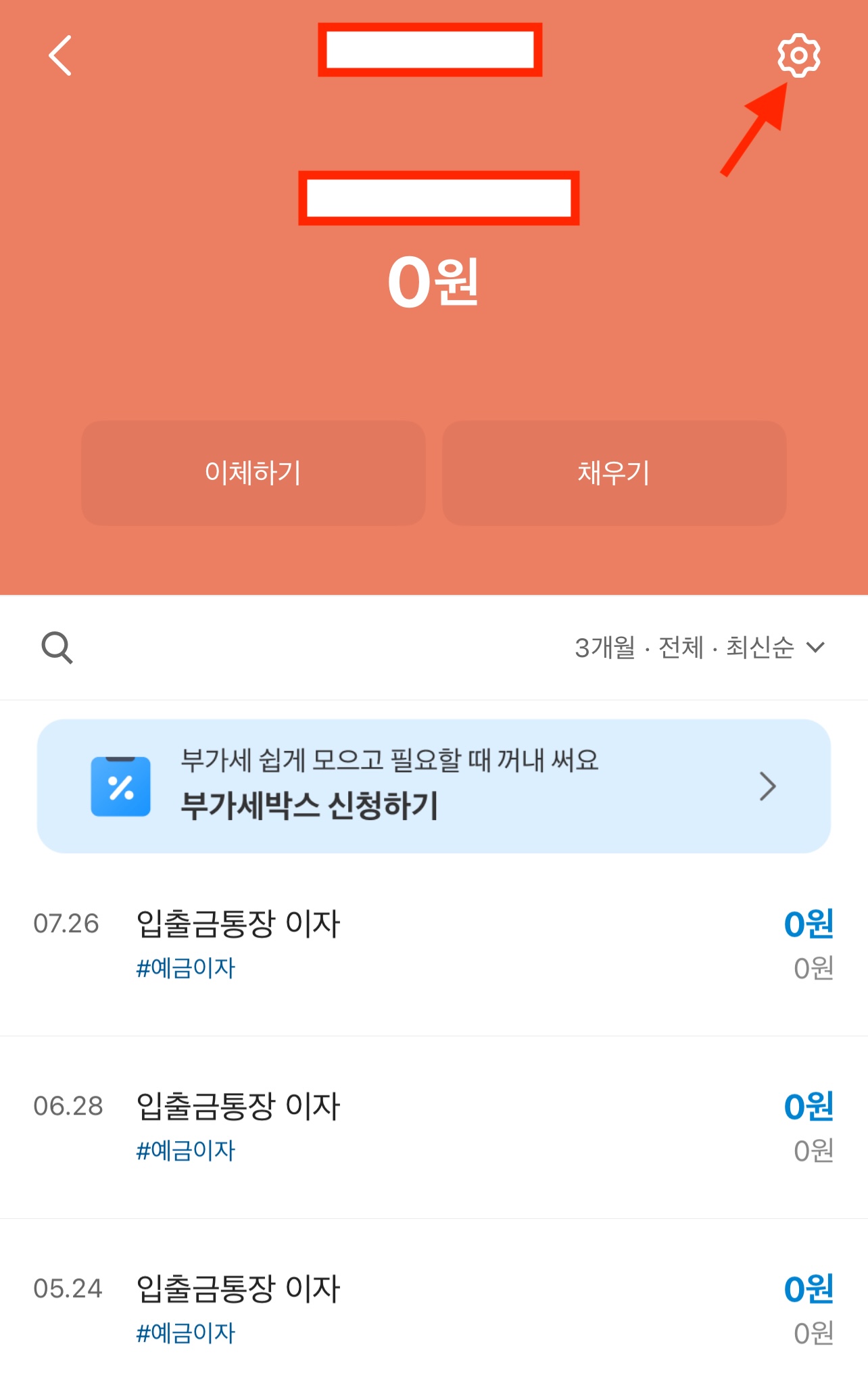868x1398 pixels.
Task: Click the blue percent VAT box icon
Action: (122, 785)
